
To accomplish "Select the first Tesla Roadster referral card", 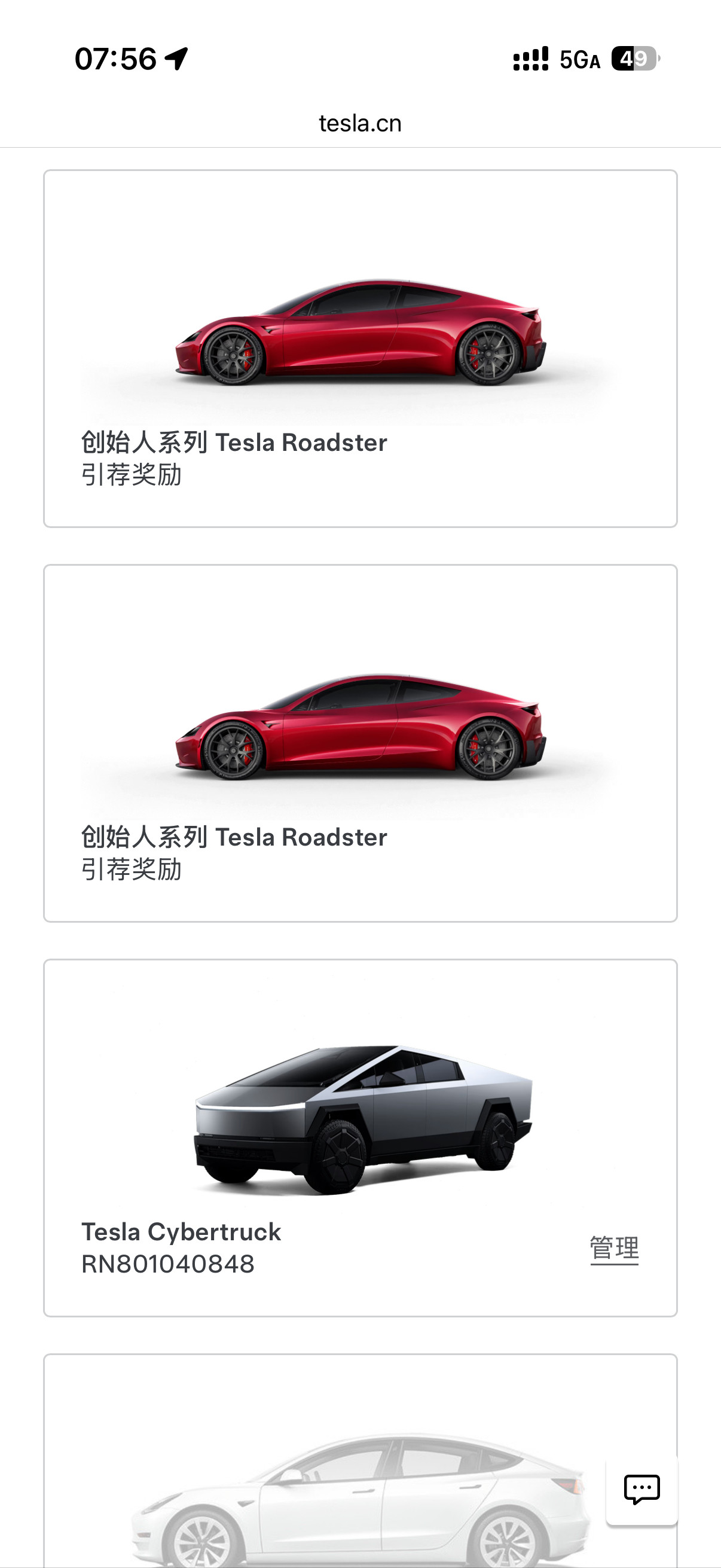I will tap(359, 347).
